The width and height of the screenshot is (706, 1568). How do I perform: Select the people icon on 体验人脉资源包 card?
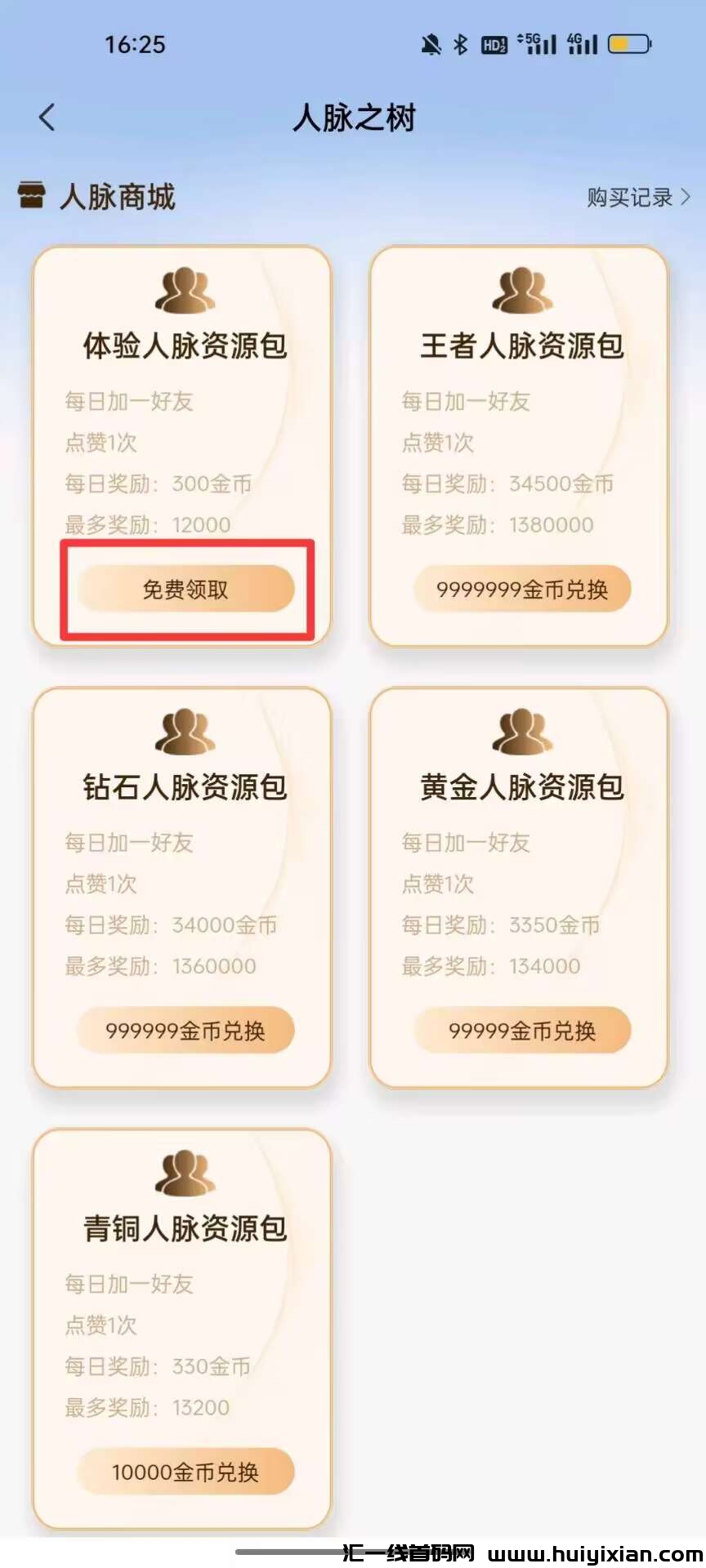pos(184,290)
